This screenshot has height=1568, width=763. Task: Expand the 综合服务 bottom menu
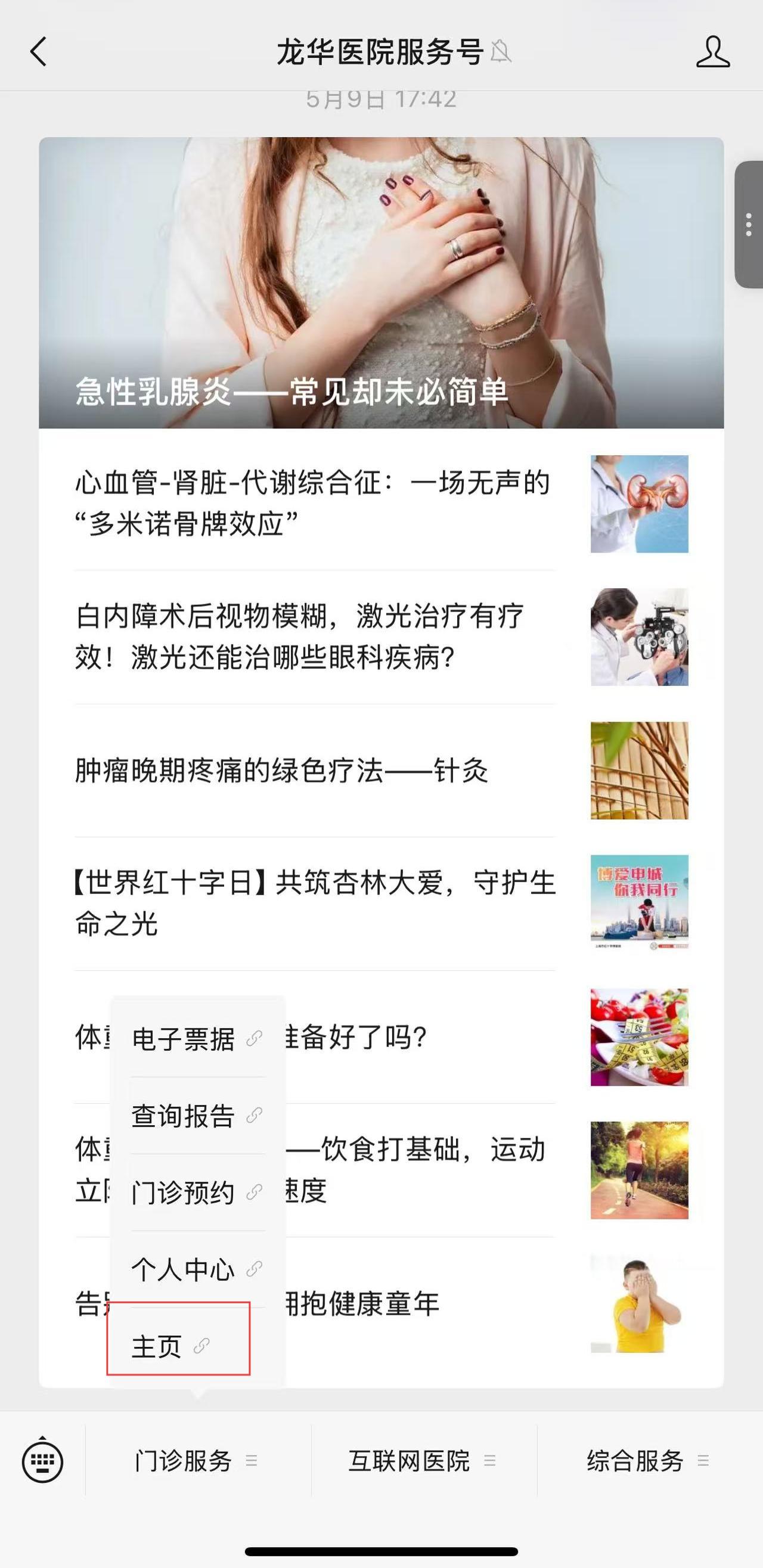tap(648, 1460)
